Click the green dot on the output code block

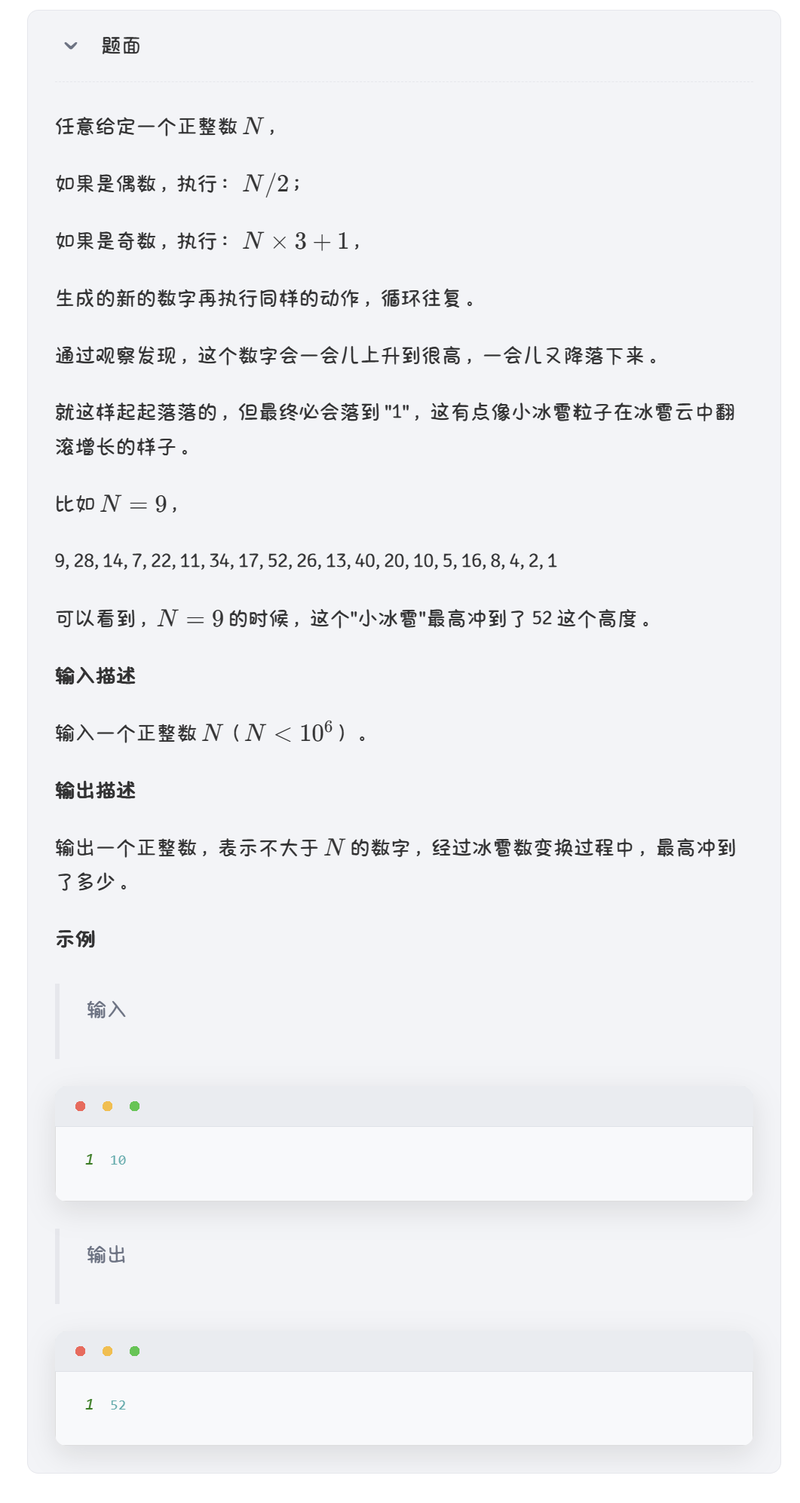[134, 1351]
